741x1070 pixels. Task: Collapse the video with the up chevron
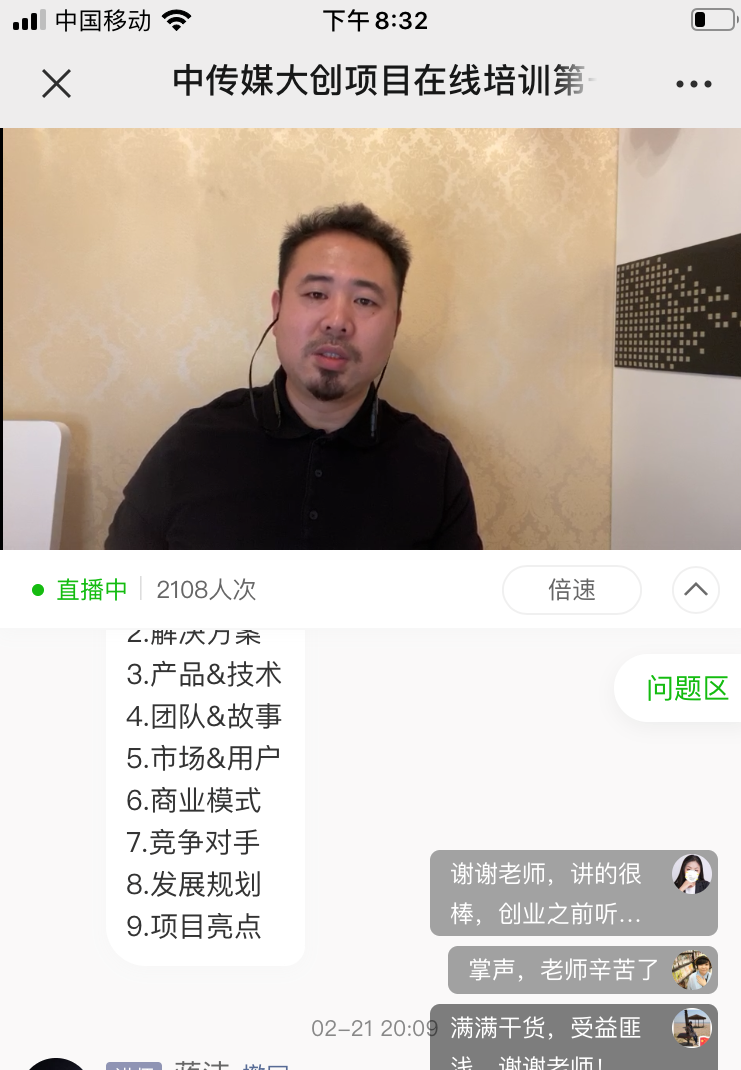click(696, 590)
